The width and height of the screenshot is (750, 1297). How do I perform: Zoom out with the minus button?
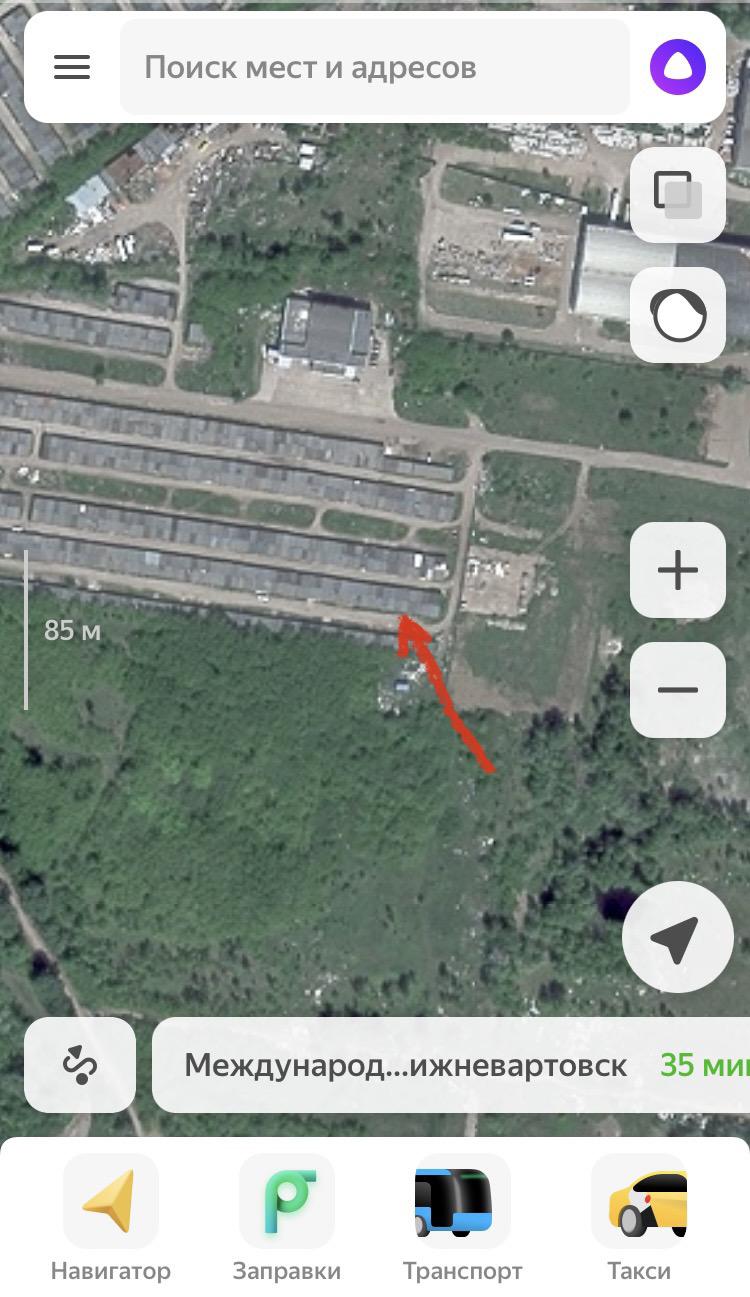click(x=678, y=690)
